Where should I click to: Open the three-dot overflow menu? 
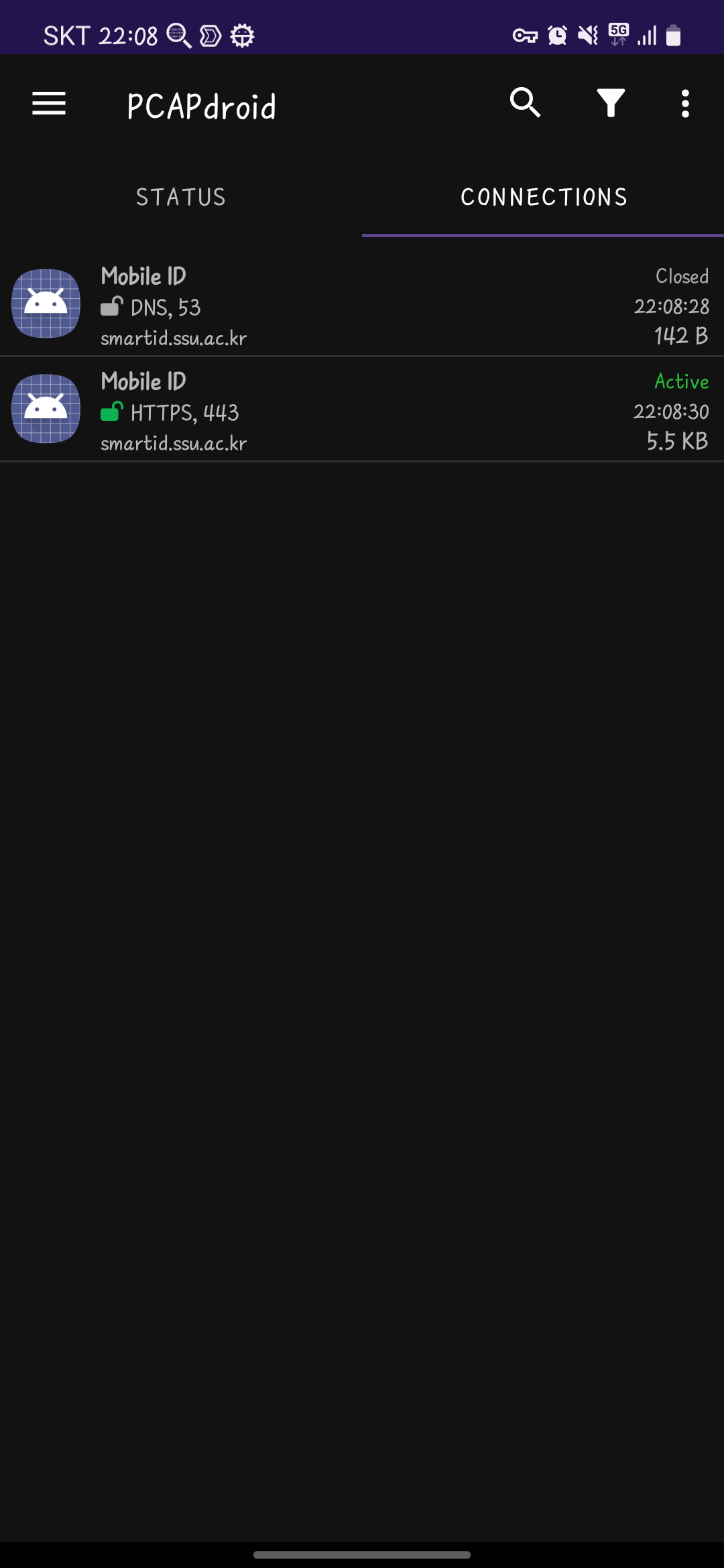pyautogui.click(x=684, y=104)
